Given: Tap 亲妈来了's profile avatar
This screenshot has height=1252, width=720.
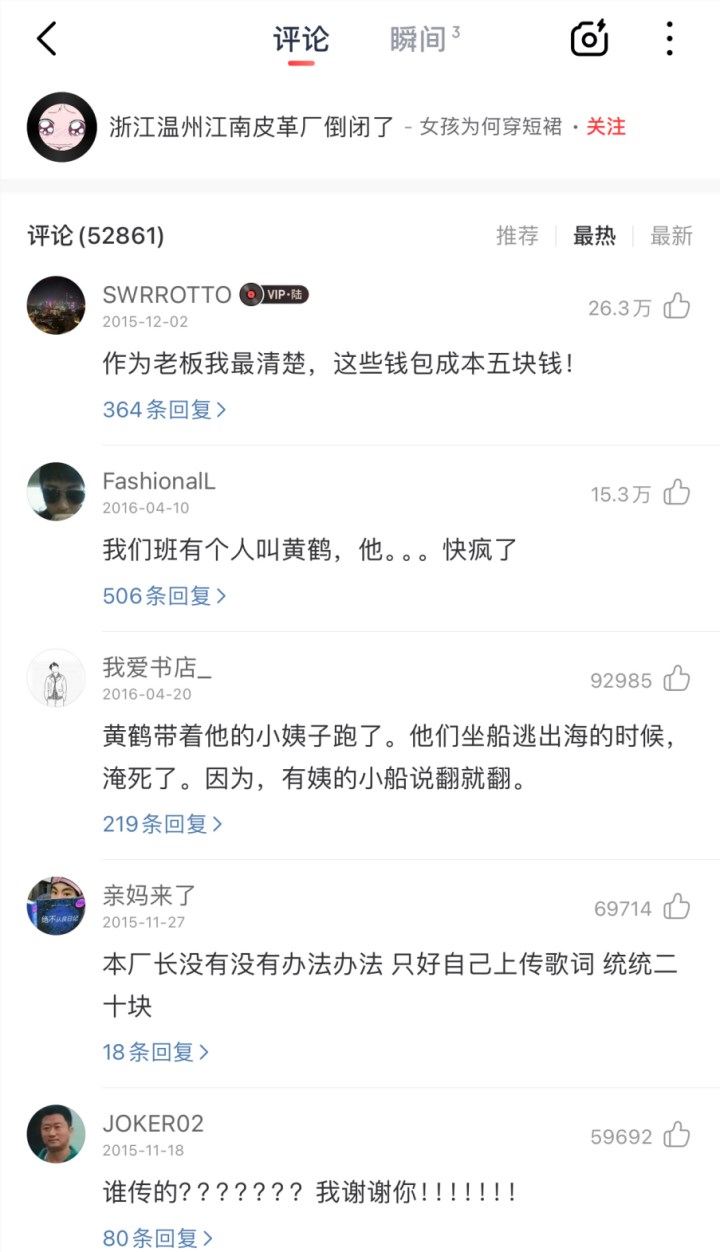Looking at the screenshot, I should tap(56, 906).
